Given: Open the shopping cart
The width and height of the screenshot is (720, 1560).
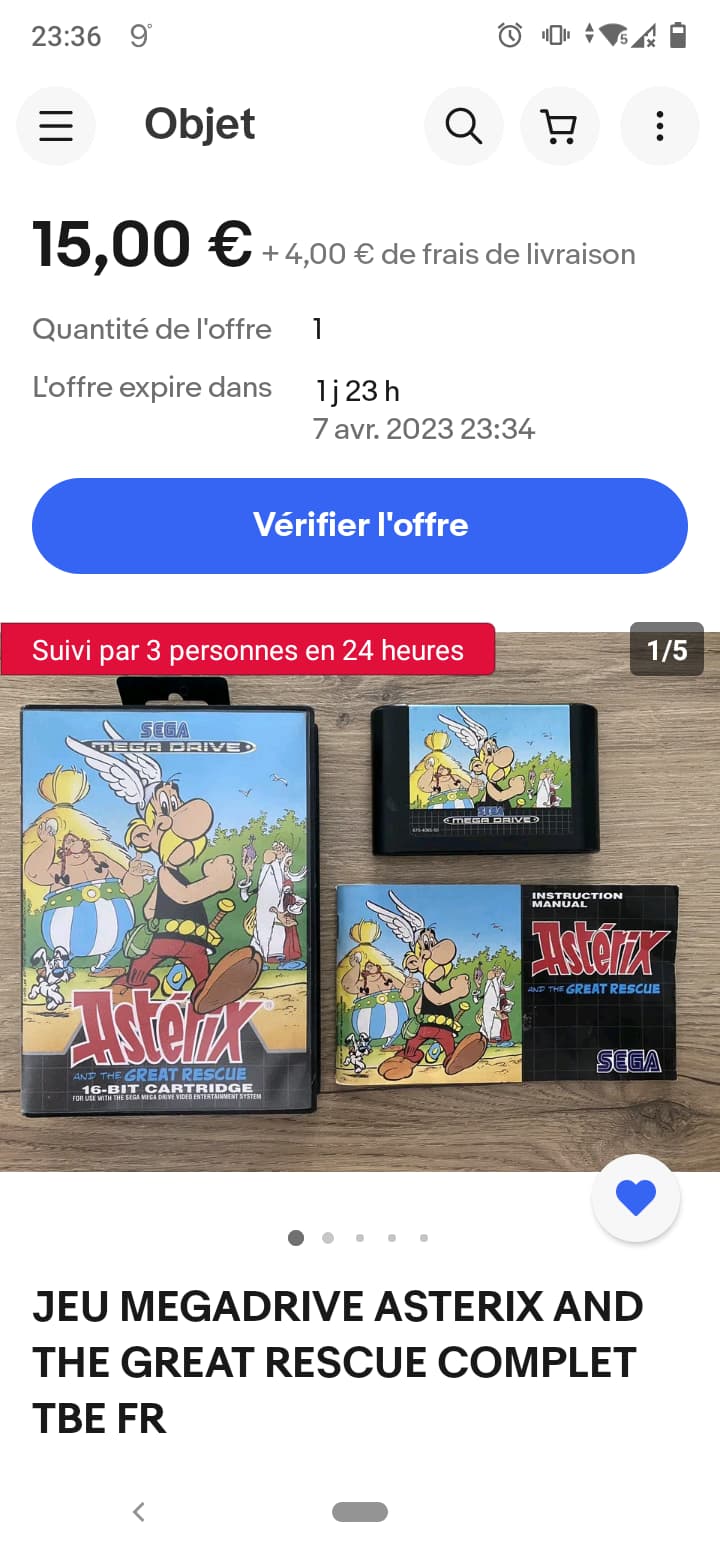Looking at the screenshot, I should pyautogui.click(x=560, y=126).
